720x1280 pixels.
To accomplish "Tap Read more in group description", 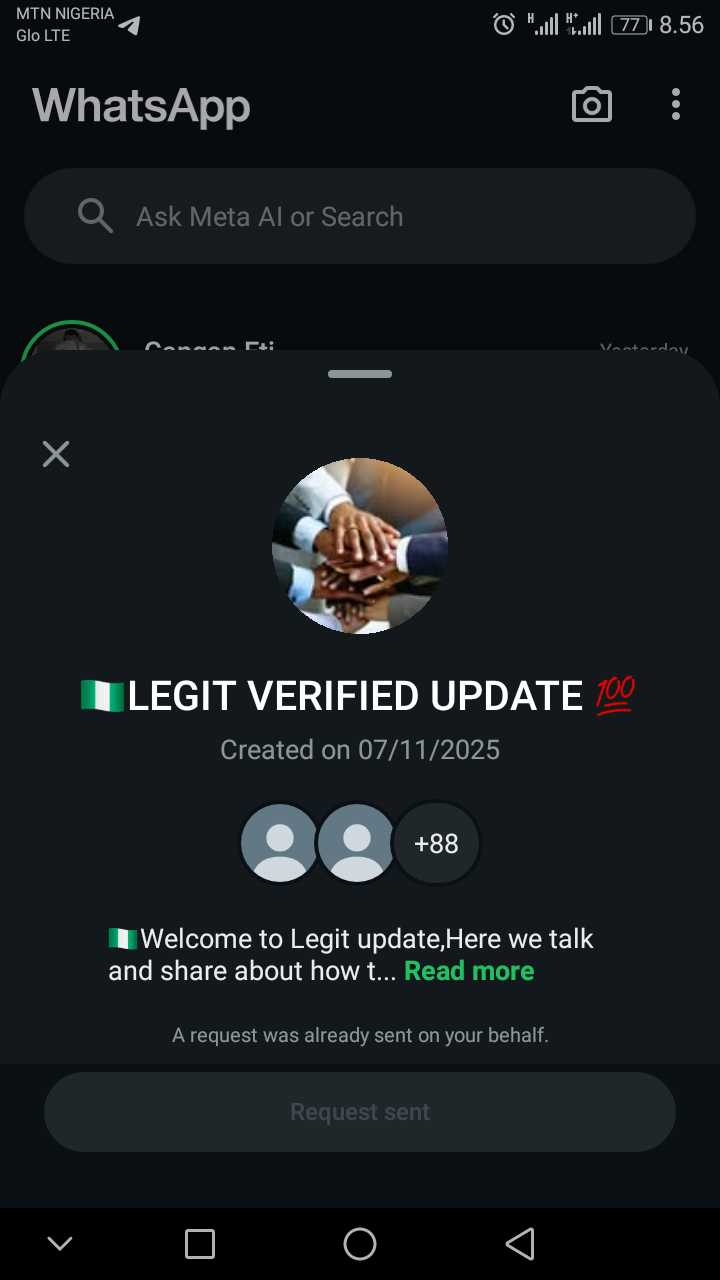I will pos(469,971).
